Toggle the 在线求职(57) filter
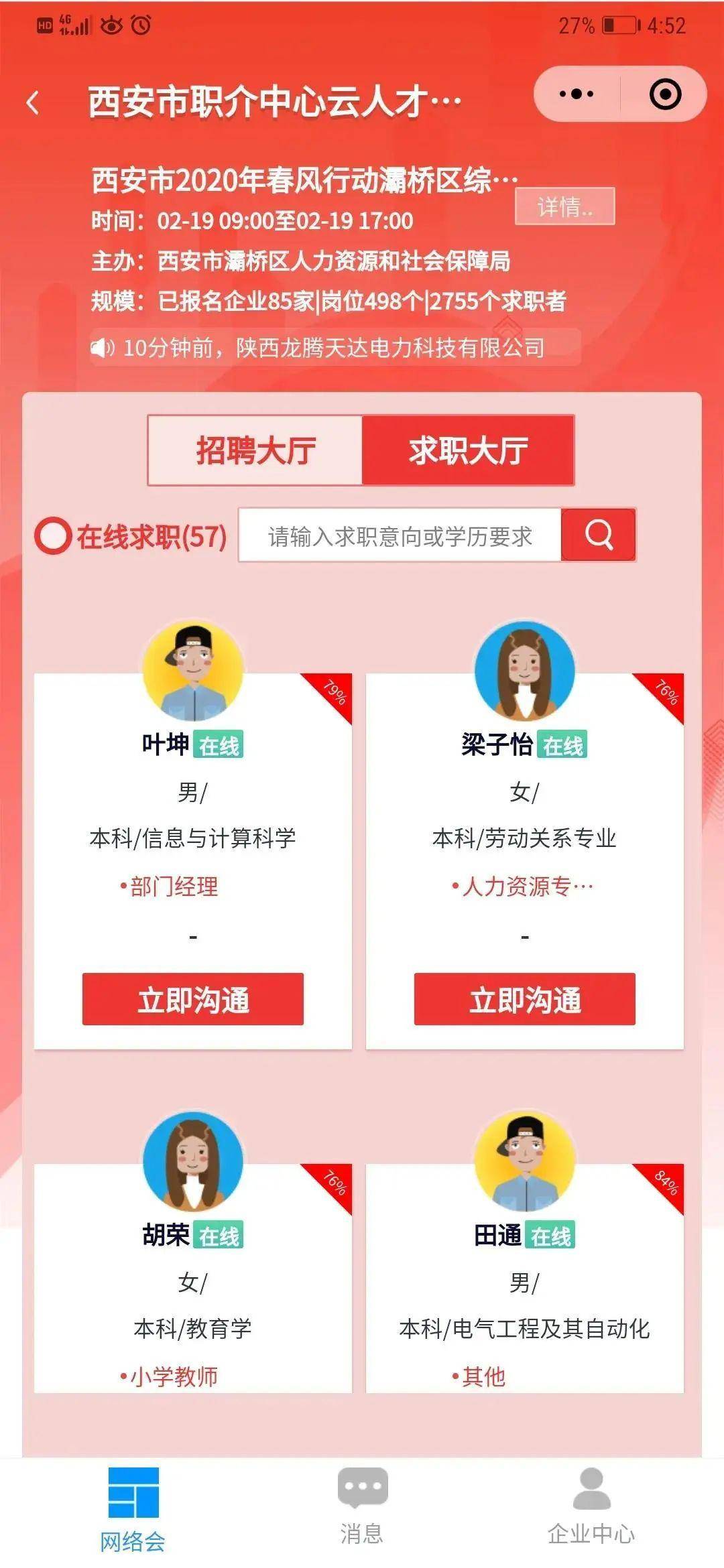 [x=131, y=537]
